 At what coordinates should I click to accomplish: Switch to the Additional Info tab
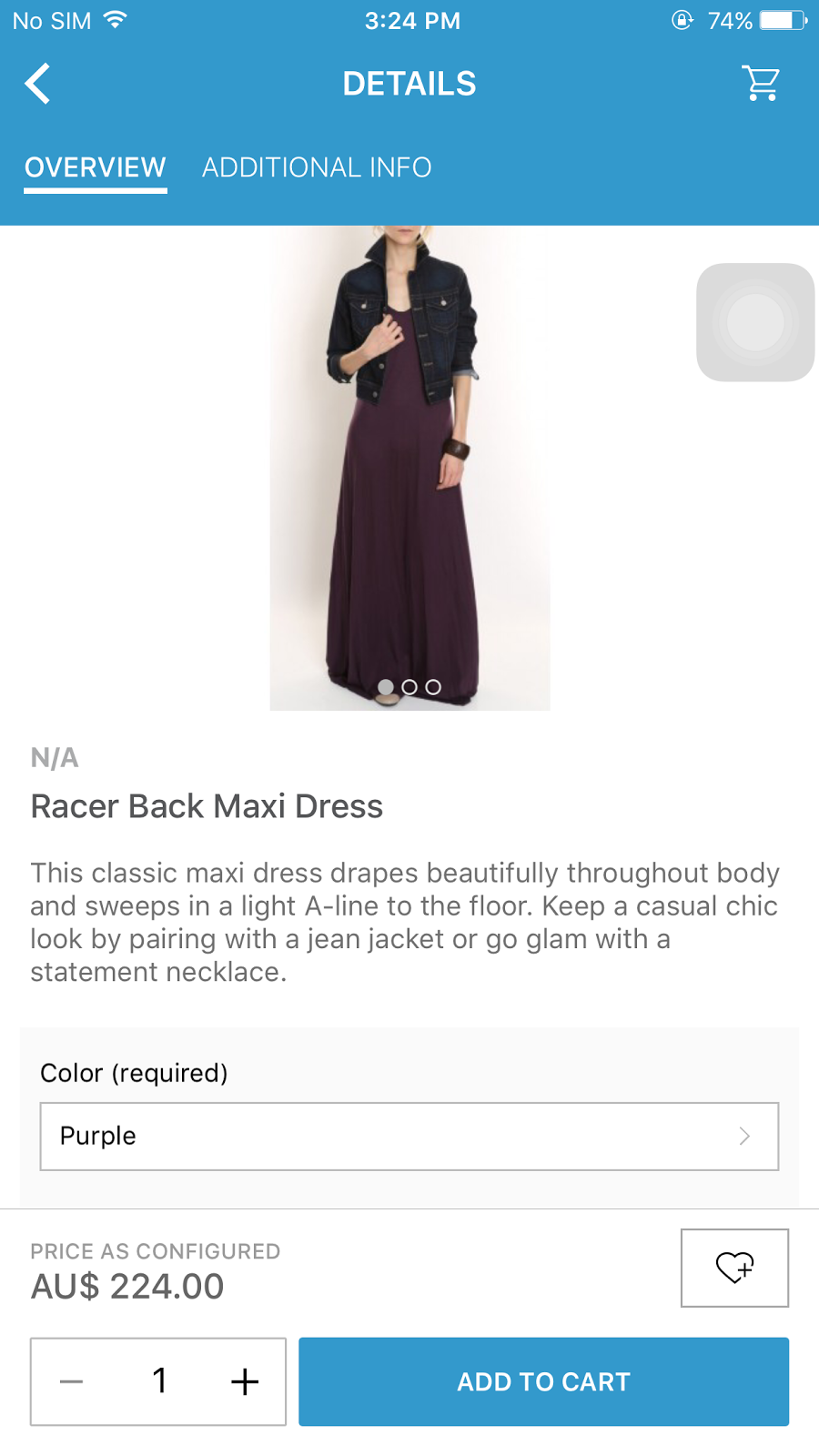coord(317,167)
